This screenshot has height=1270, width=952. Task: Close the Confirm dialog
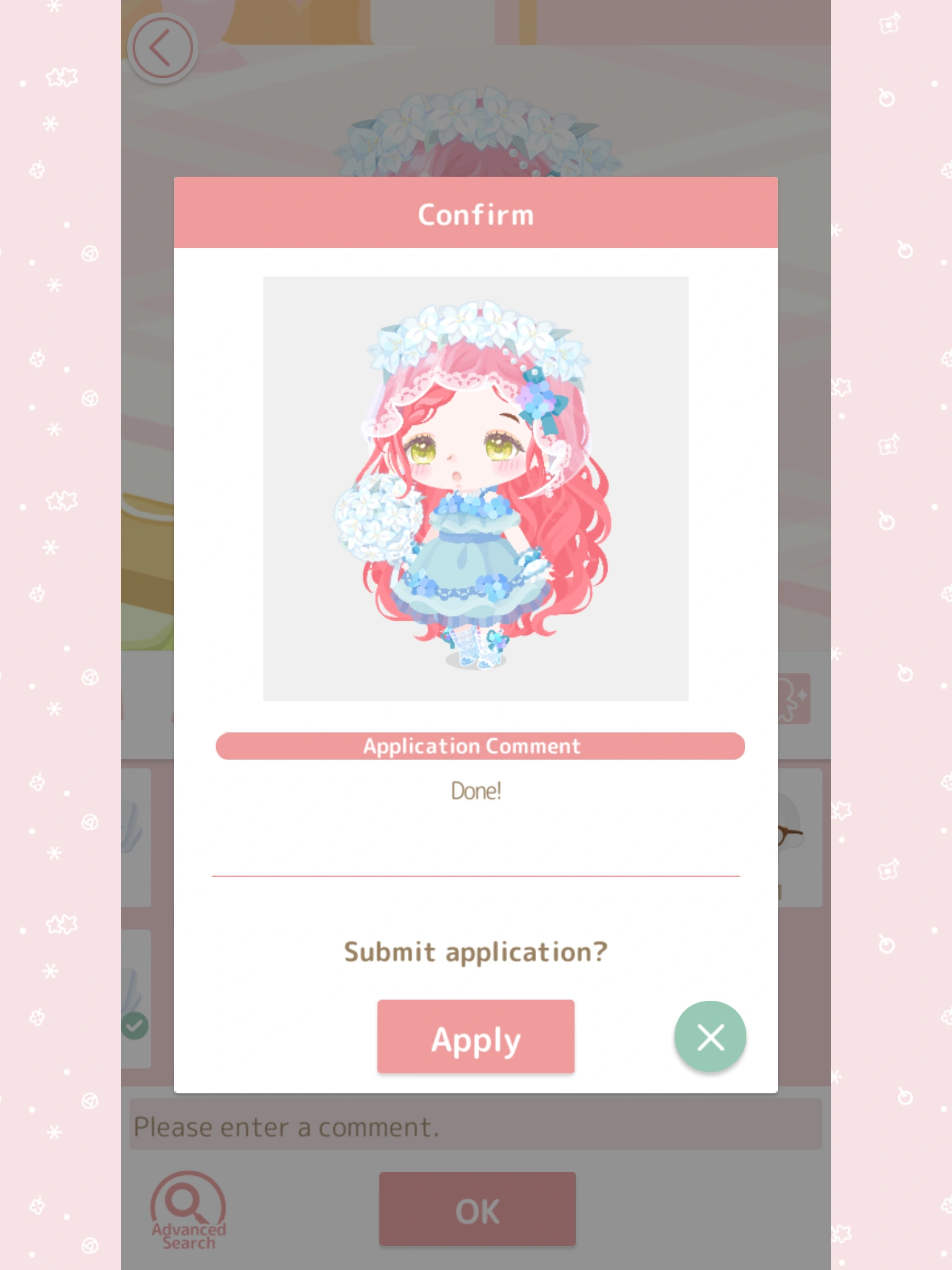710,1037
